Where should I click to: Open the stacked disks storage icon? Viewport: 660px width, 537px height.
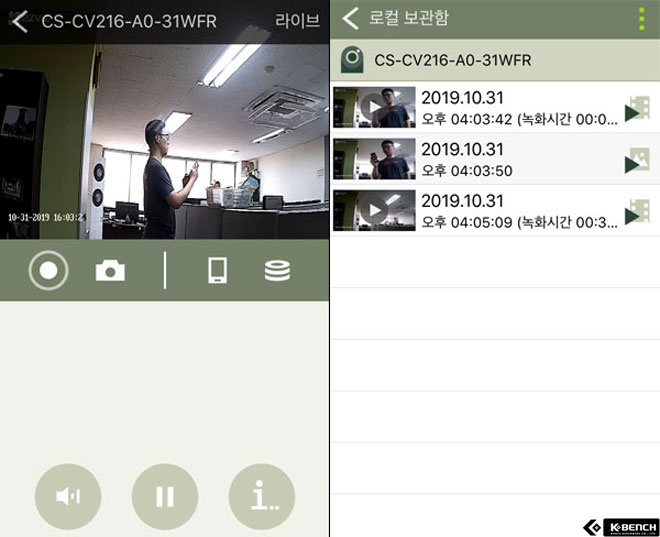[277, 271]
